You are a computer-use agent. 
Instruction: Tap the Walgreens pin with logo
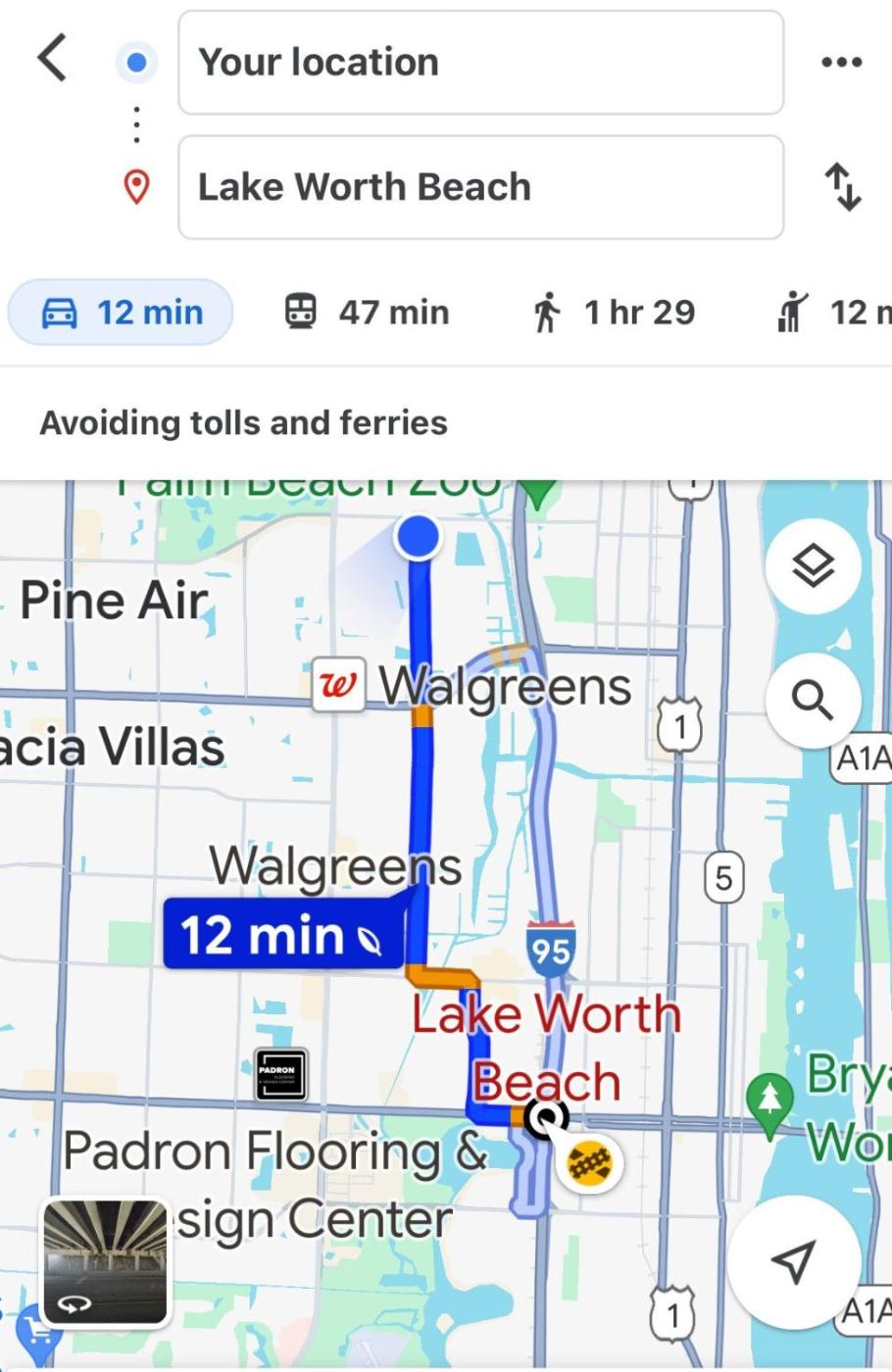[x=338, y=685]
